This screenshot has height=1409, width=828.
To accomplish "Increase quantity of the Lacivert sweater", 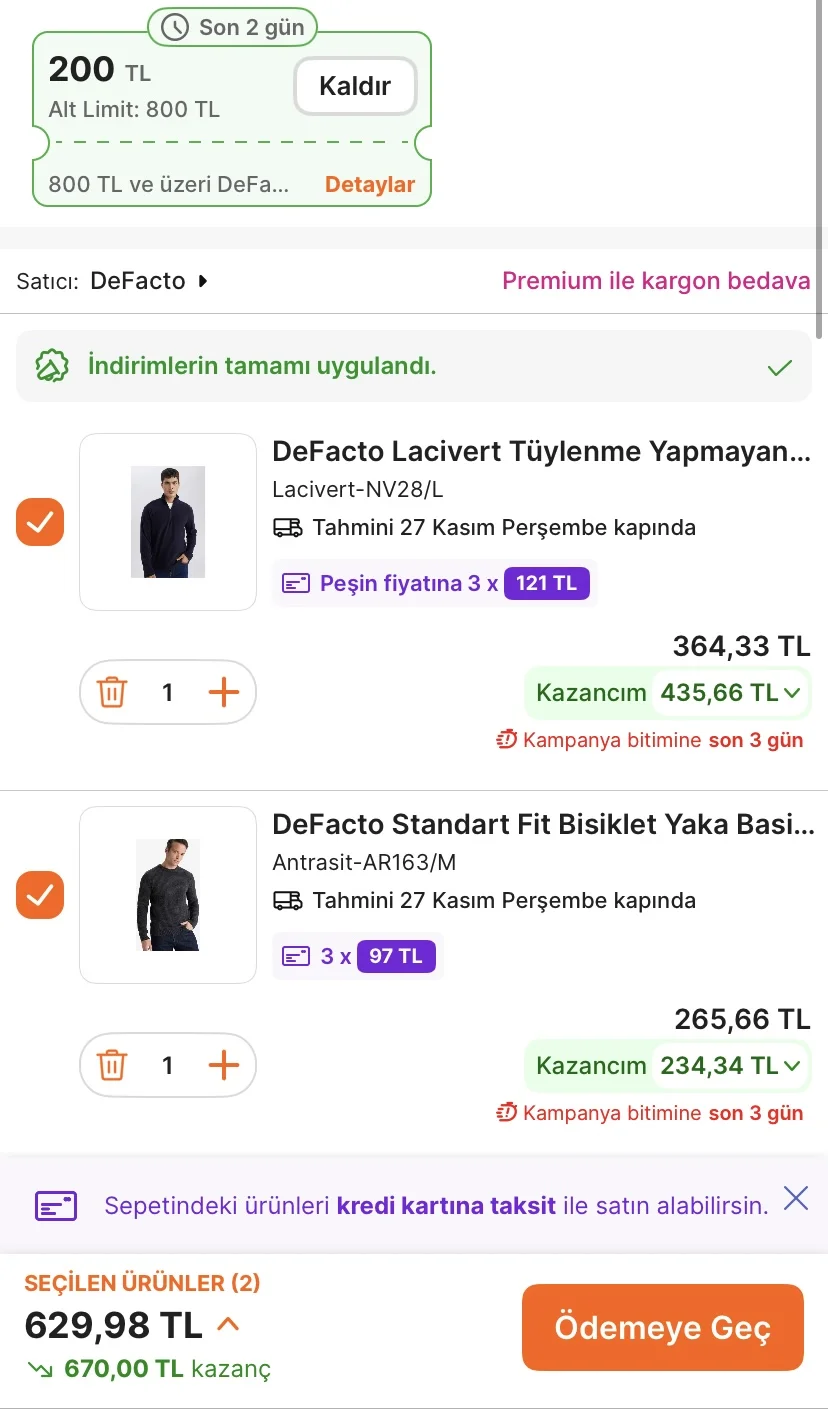I will click(224, 692).
